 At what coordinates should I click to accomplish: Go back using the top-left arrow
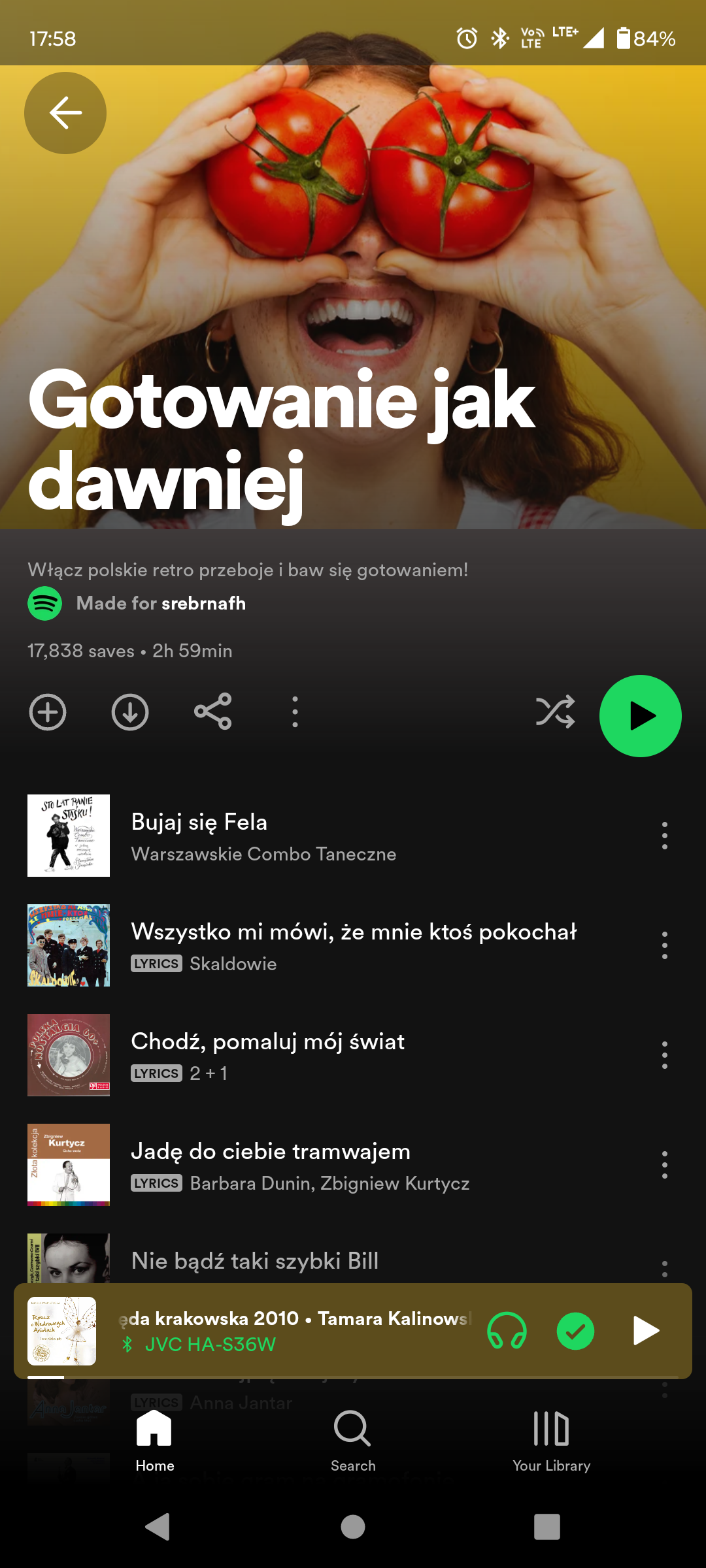[x=65, y=113]
